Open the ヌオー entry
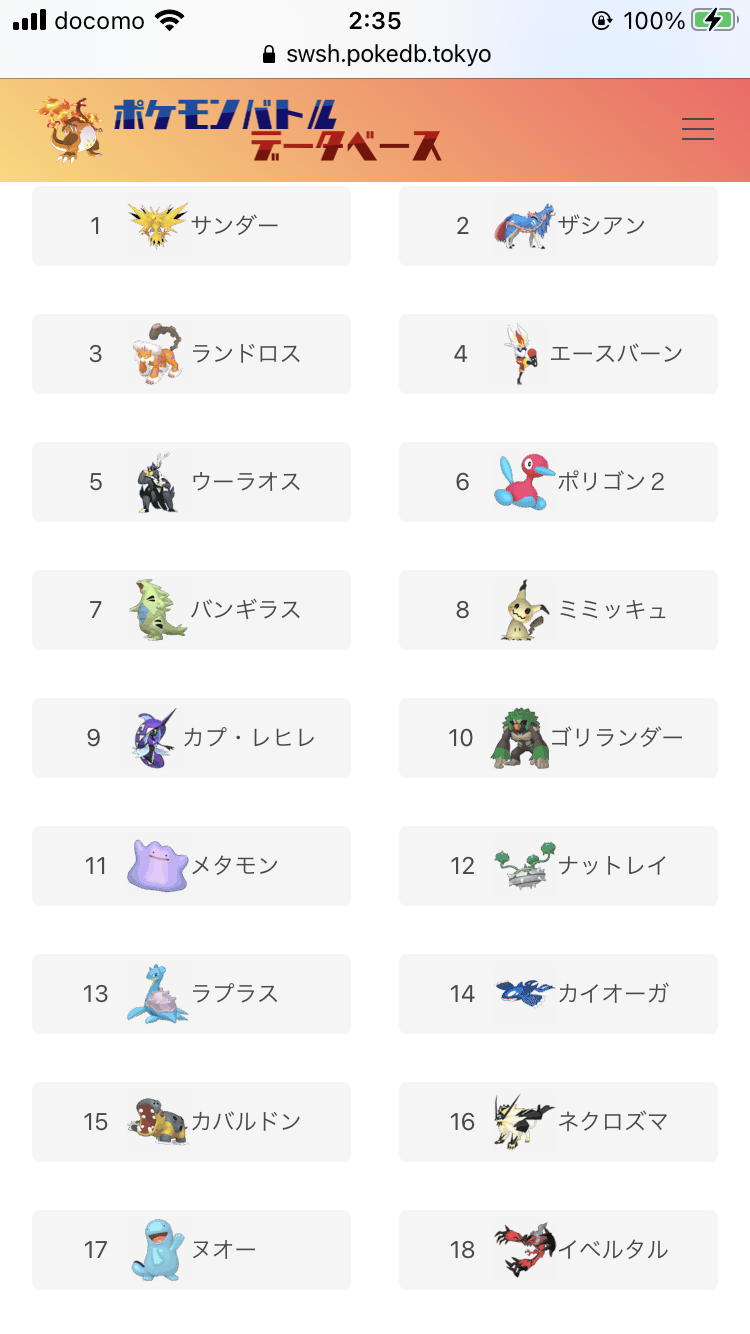The width and height of the screenshot is (750, 1334). tap(191, 1250)
